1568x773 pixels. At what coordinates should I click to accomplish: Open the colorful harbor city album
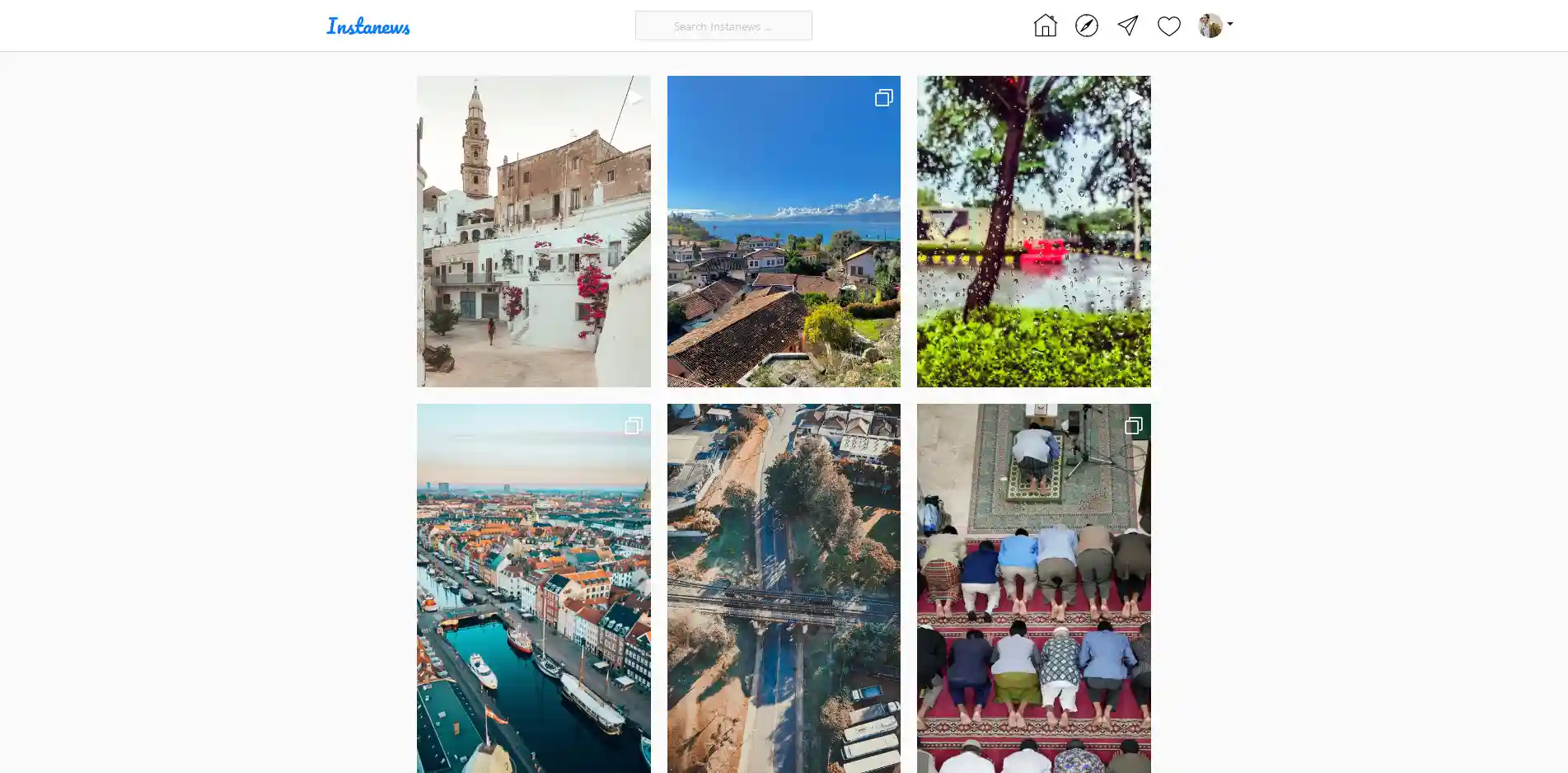533,588
